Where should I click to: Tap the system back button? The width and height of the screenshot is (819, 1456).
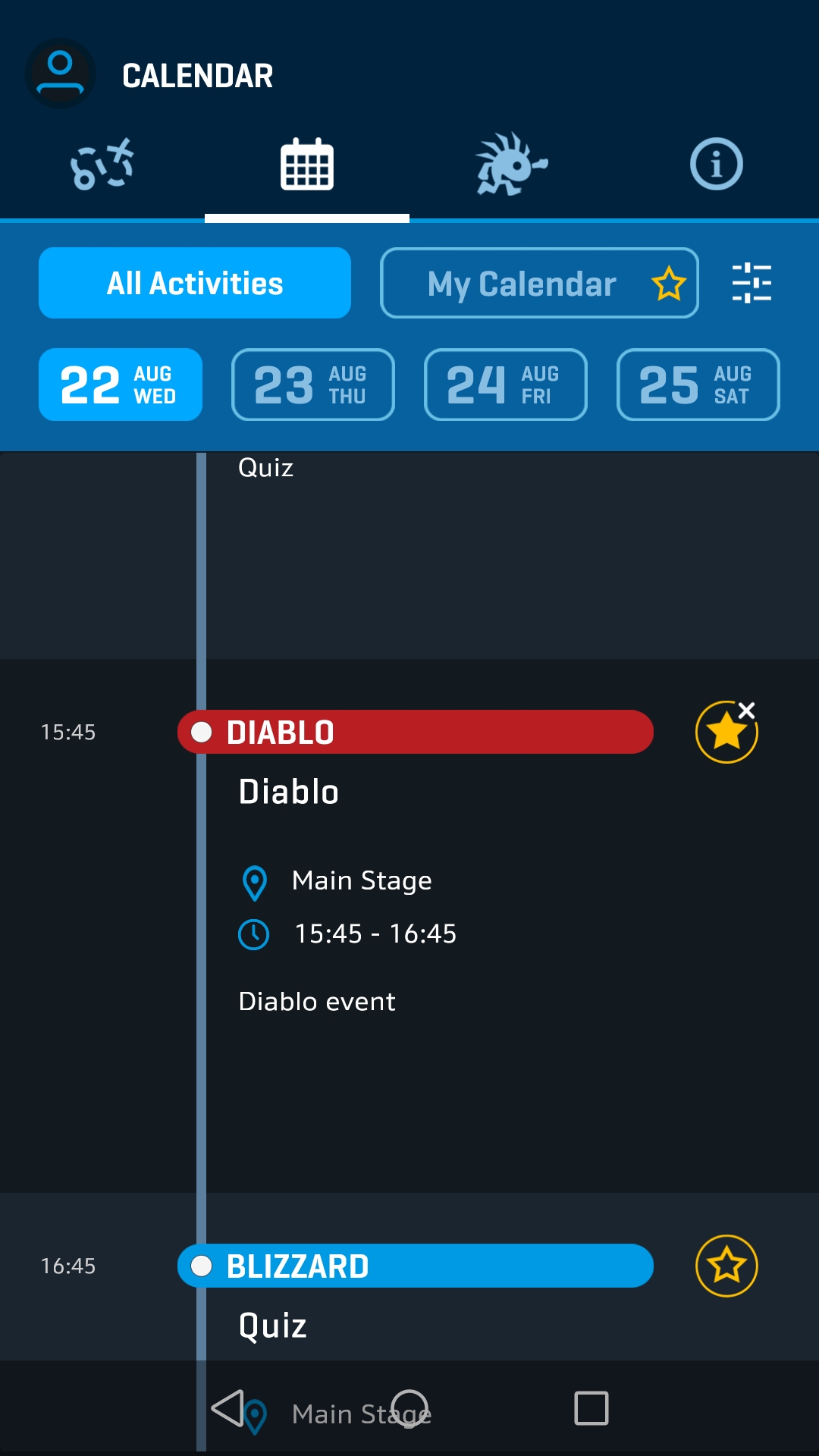[x=227, y=1408]
